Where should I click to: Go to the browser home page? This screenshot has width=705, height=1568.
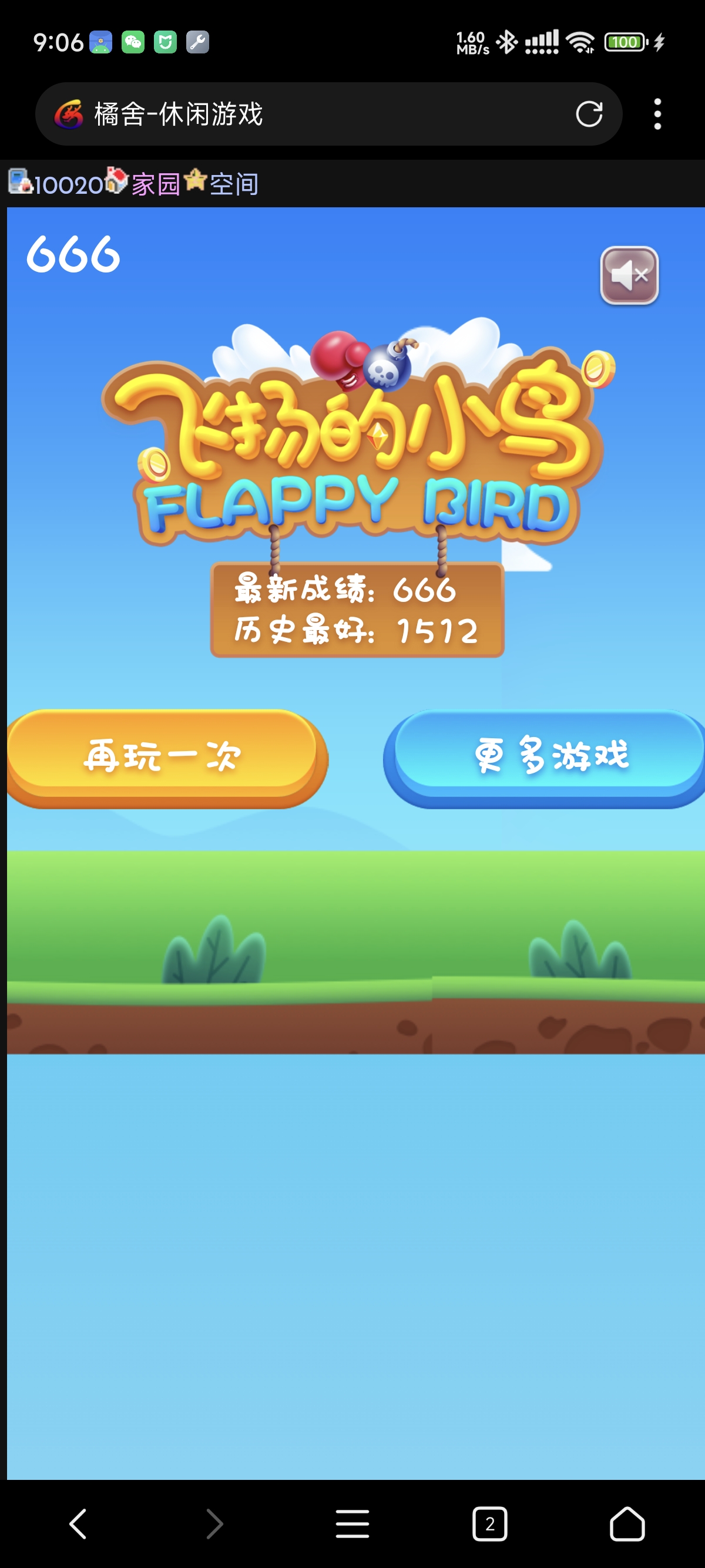coord(627,1523)
